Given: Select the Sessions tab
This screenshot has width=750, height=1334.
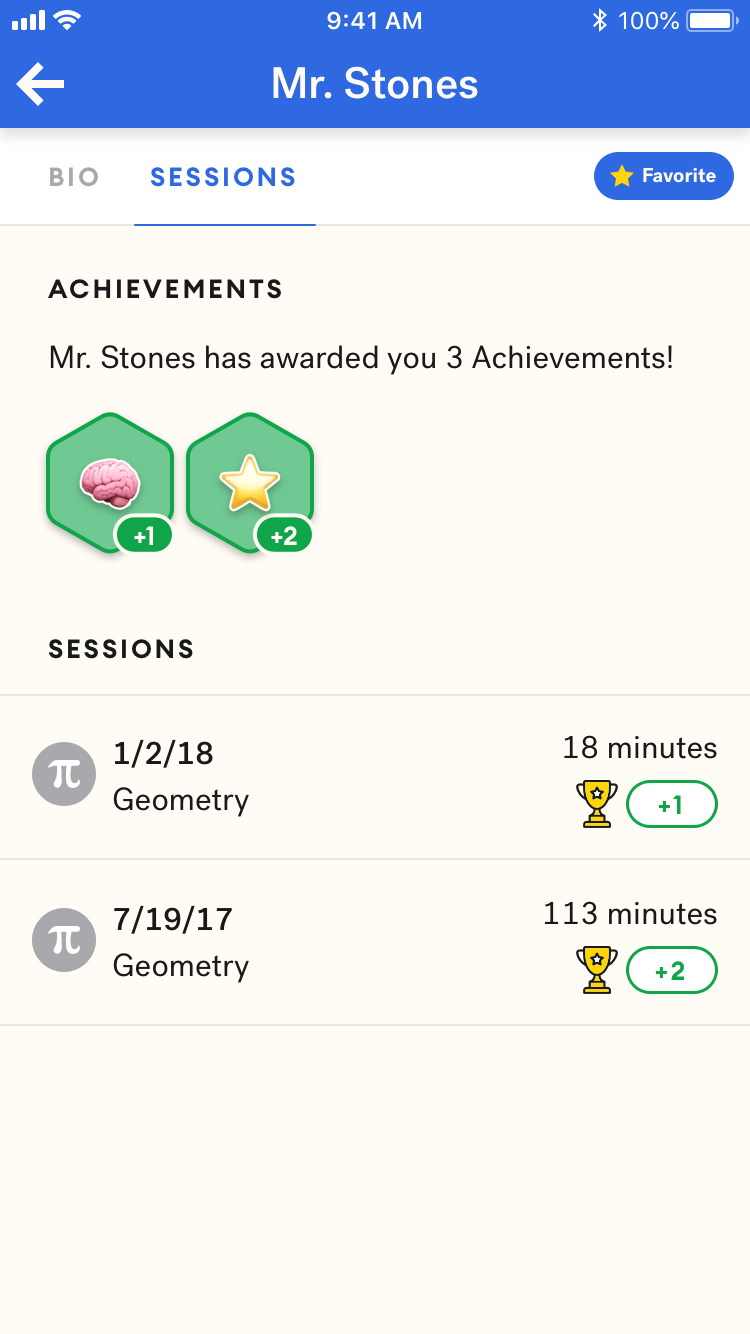Looking at the screenshot, I should click(223, 177).
